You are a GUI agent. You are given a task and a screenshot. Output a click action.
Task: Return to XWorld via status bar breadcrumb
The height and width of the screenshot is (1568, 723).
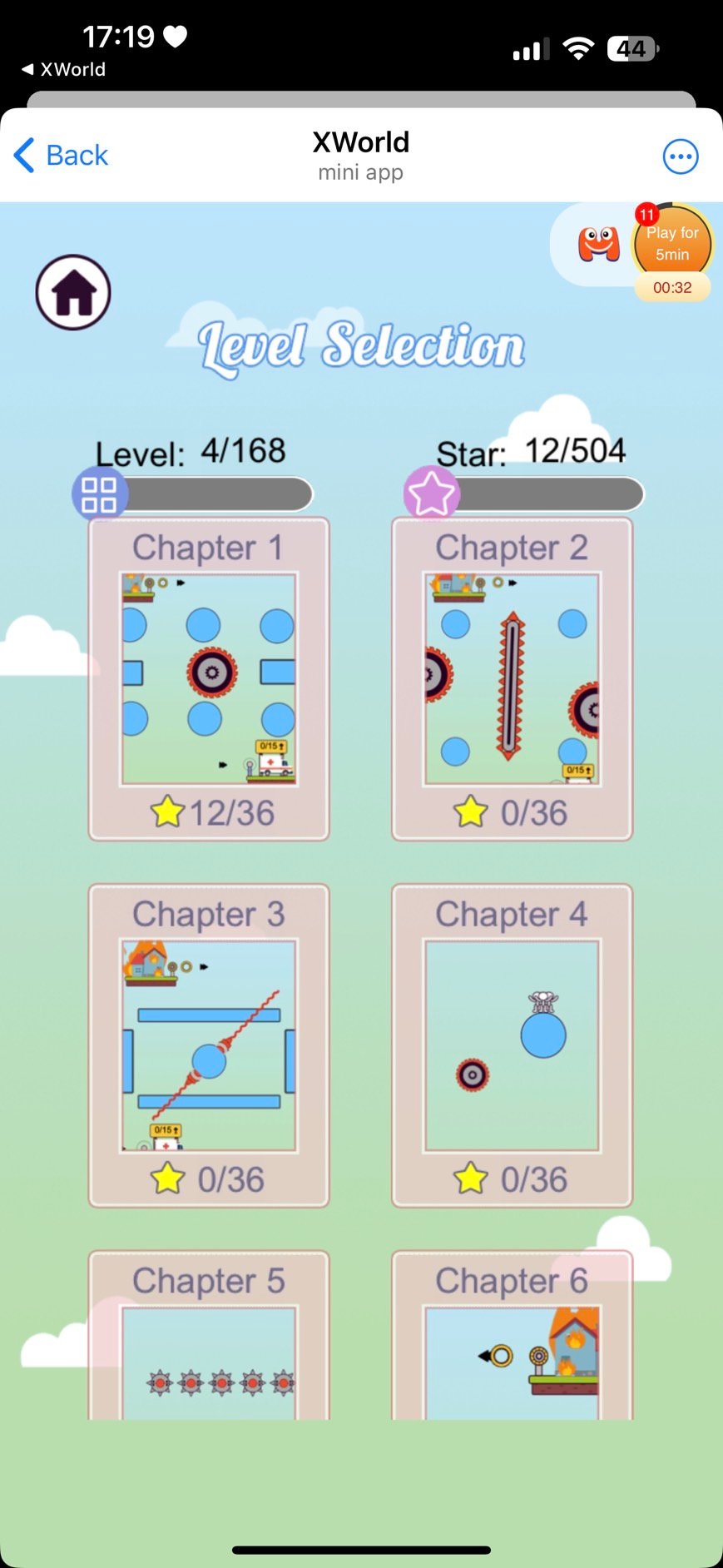point(64,70)
